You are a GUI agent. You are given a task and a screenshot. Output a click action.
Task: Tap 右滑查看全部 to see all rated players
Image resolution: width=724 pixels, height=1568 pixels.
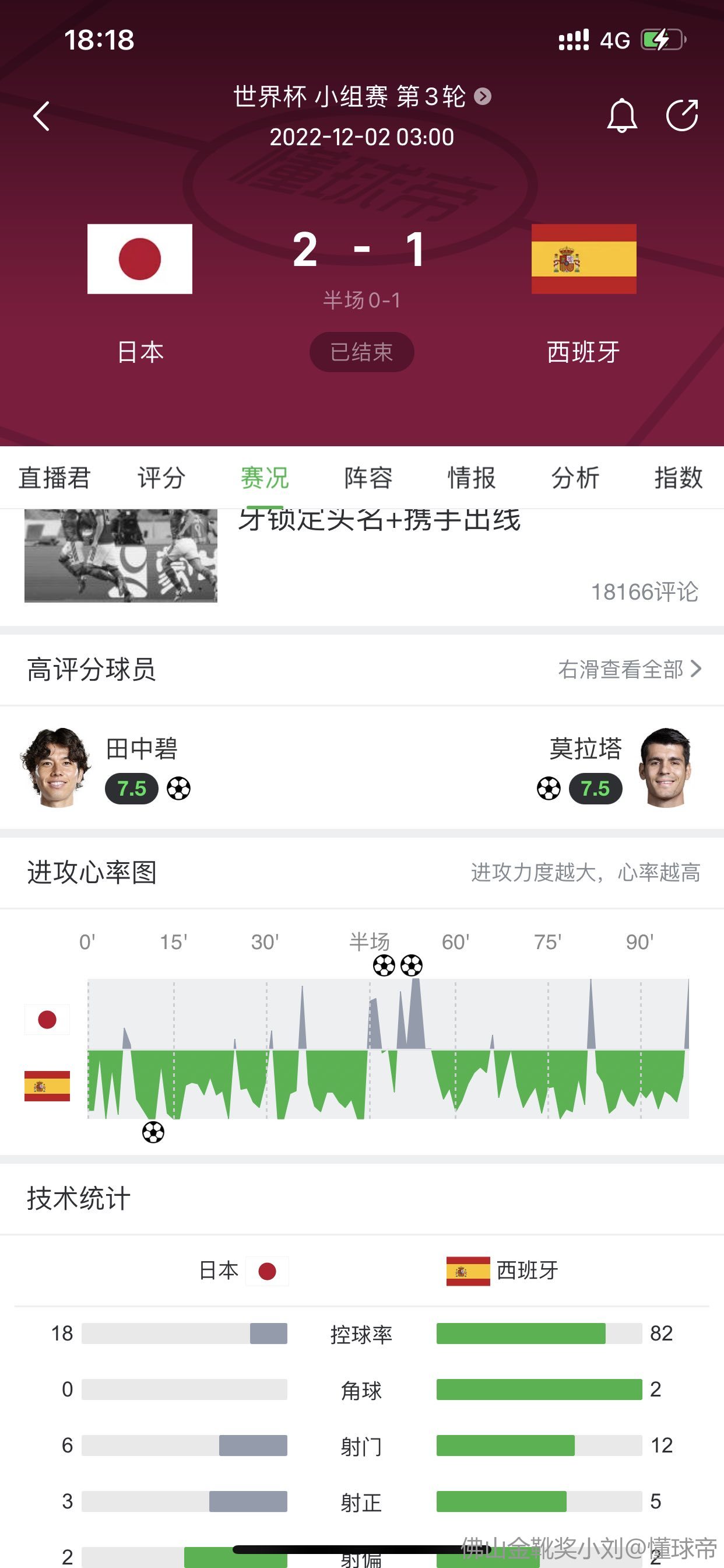pyautogui.click(x=629, y=670)
